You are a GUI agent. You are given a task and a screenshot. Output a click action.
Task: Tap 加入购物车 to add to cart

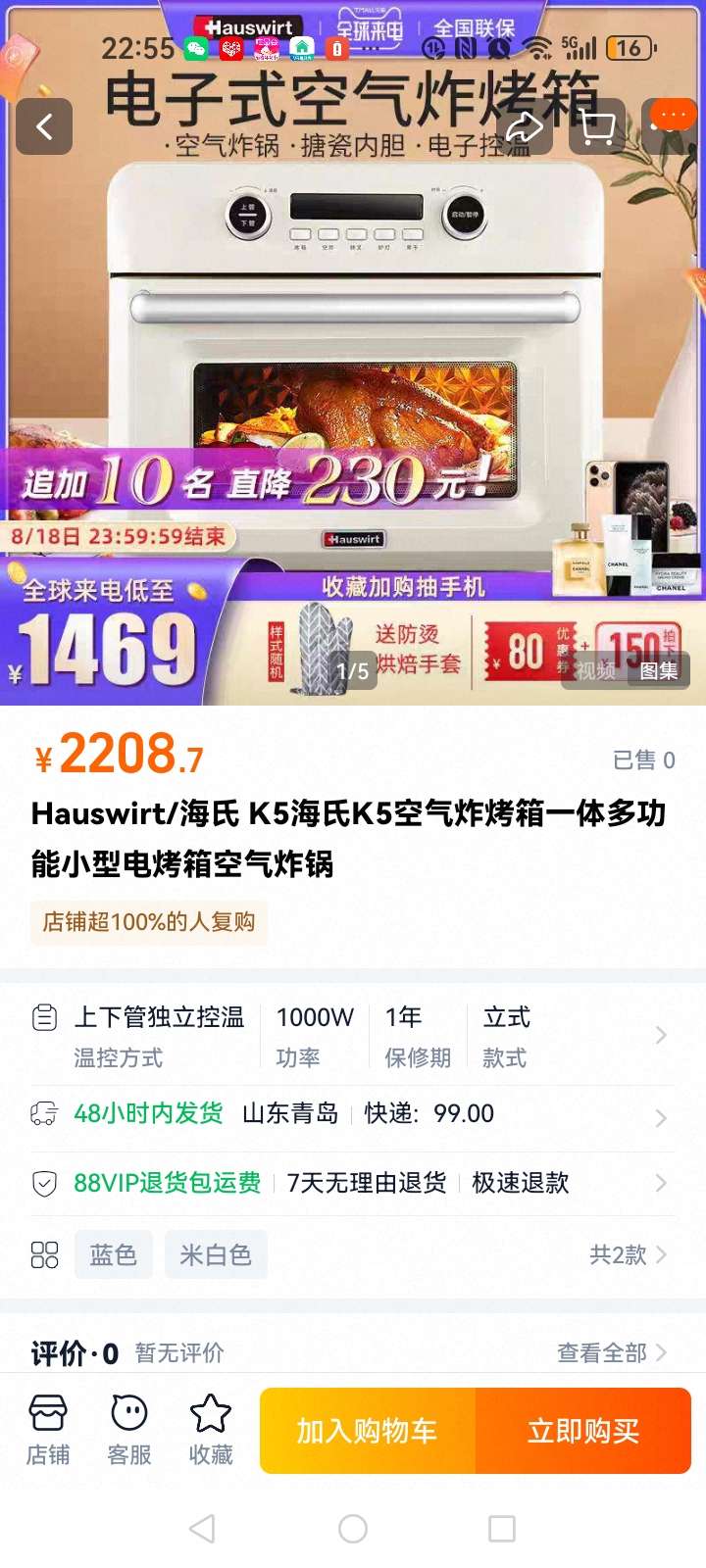tap(367, 1431)
